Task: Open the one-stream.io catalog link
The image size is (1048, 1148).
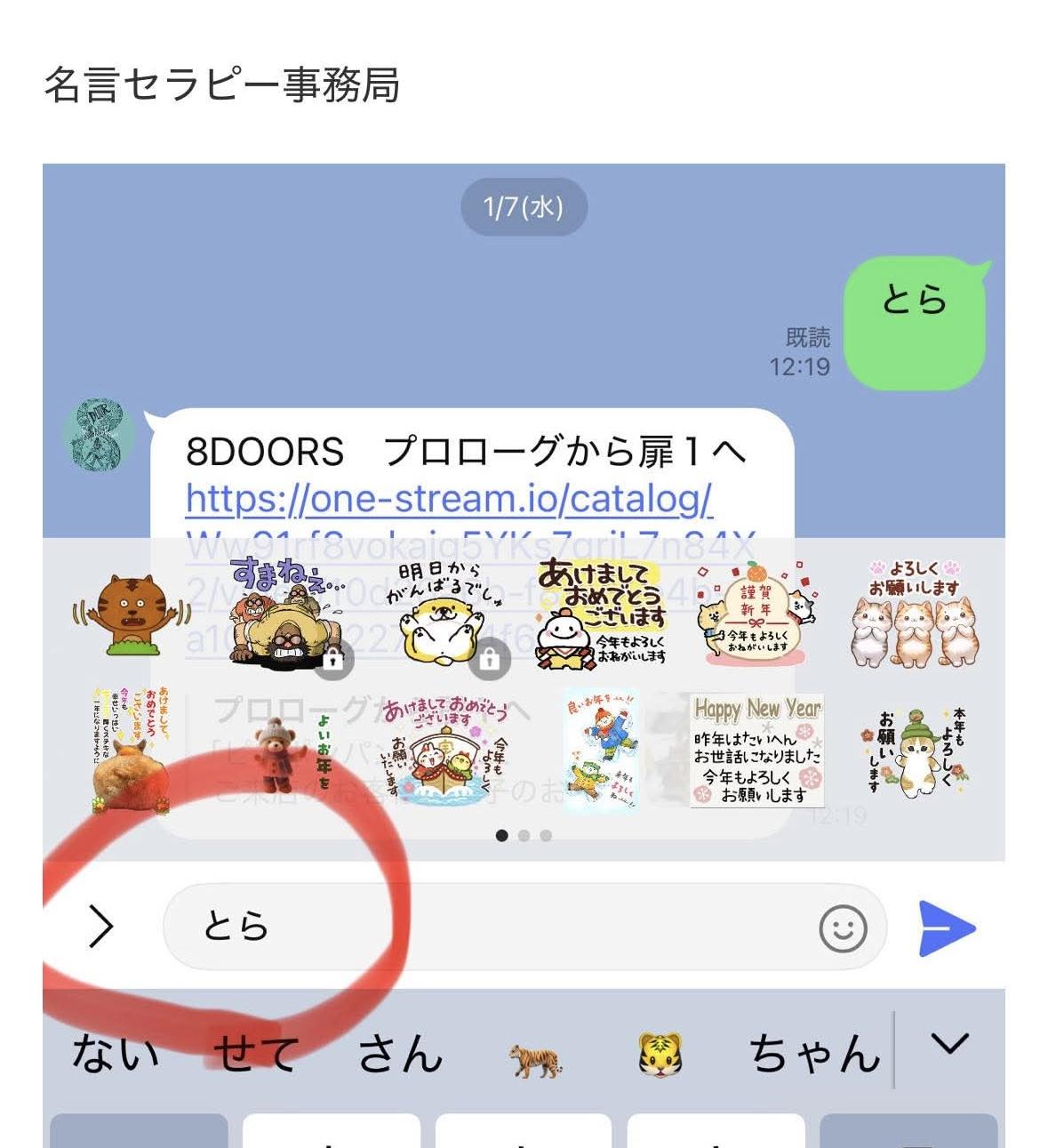Action: 449,499
